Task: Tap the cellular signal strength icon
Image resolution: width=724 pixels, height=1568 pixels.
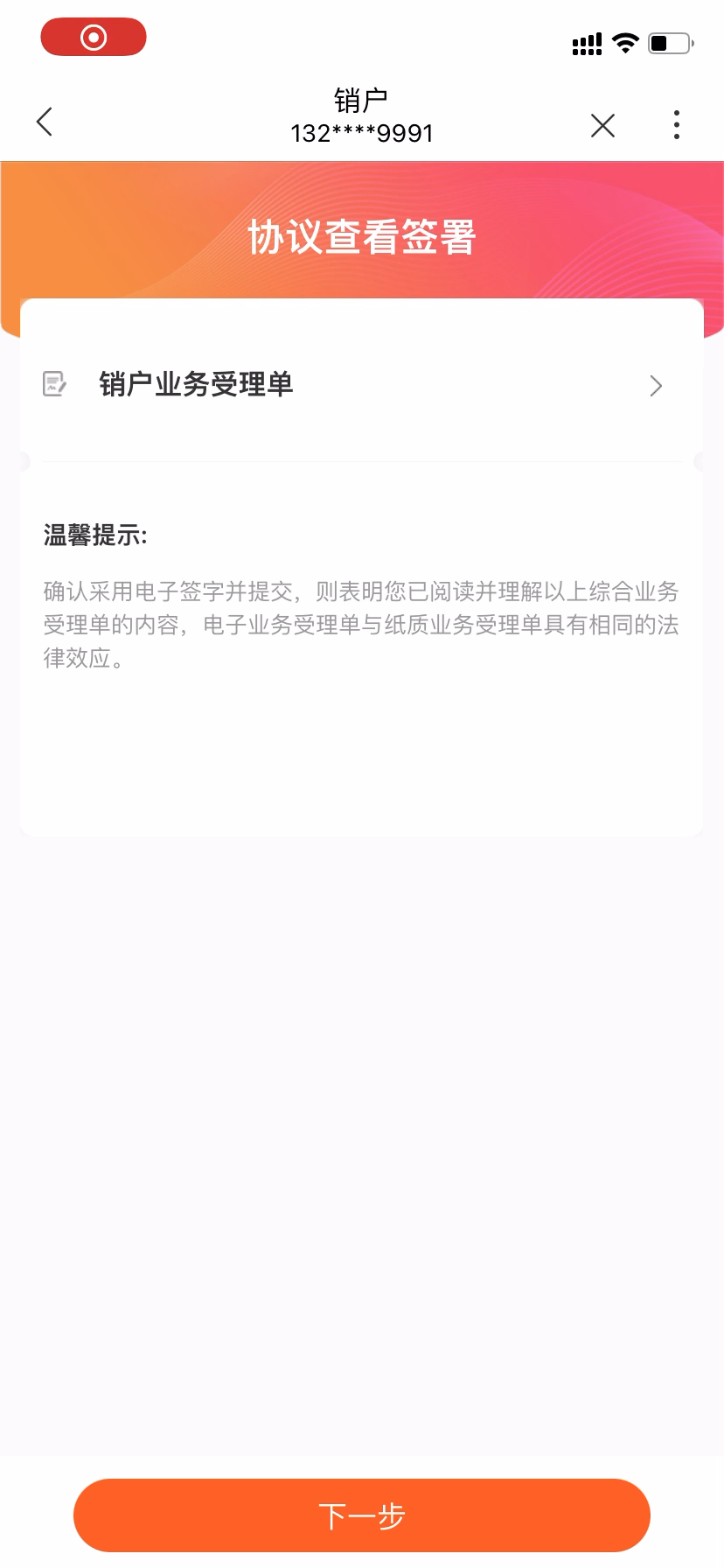Action: pyautogui.click(x=586, y=43)
